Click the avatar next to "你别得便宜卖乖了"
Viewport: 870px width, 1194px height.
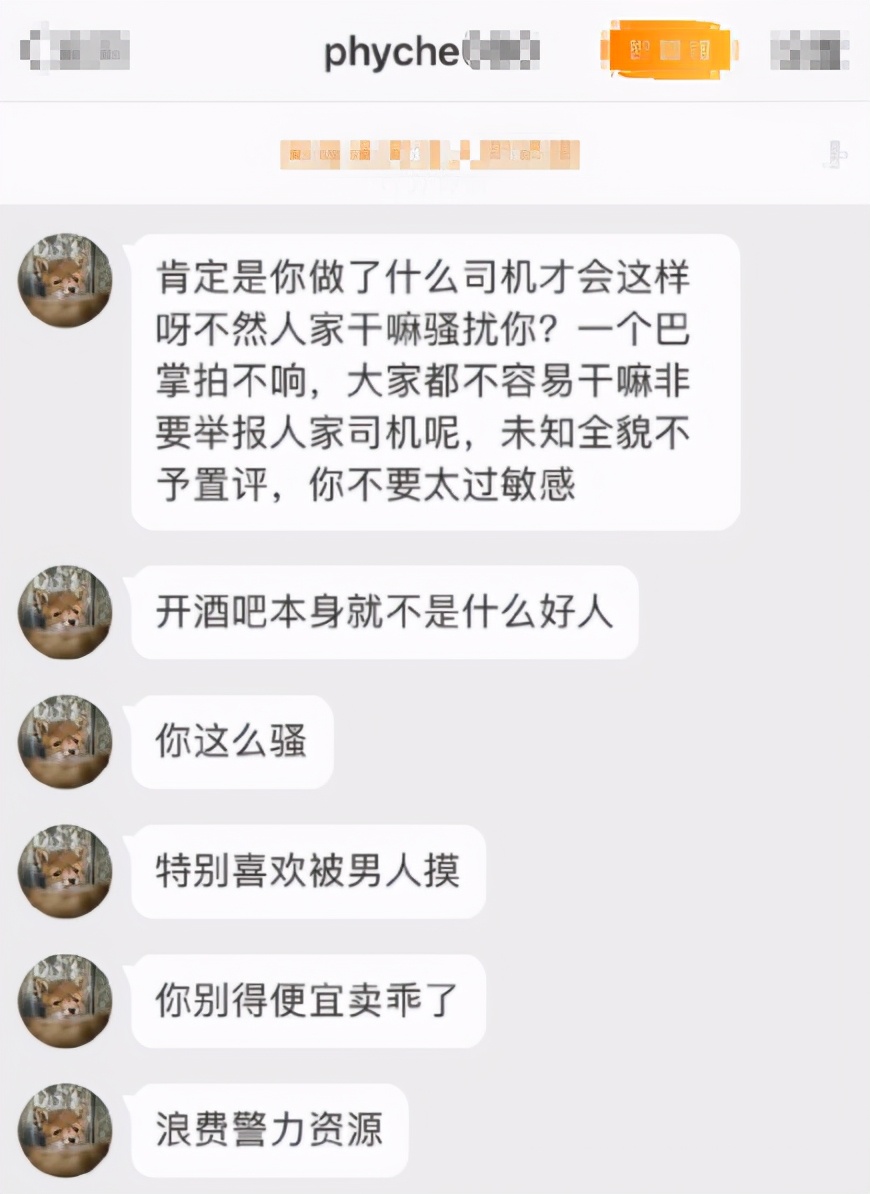(64, 1001)
